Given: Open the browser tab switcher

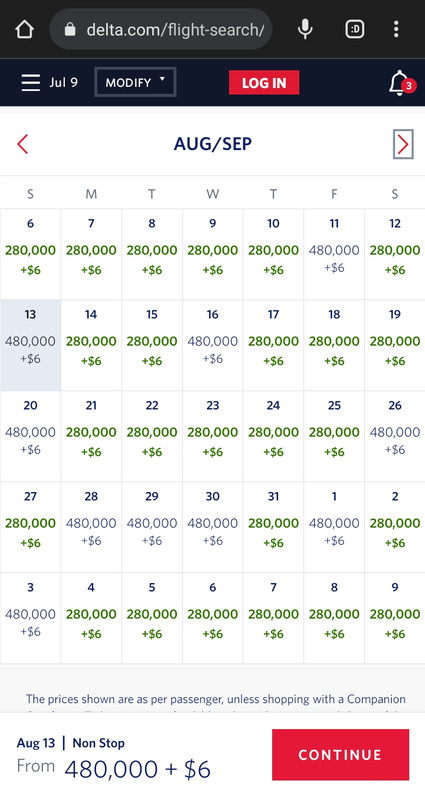Looking at the screenshot, I should (x=355, y=30).
